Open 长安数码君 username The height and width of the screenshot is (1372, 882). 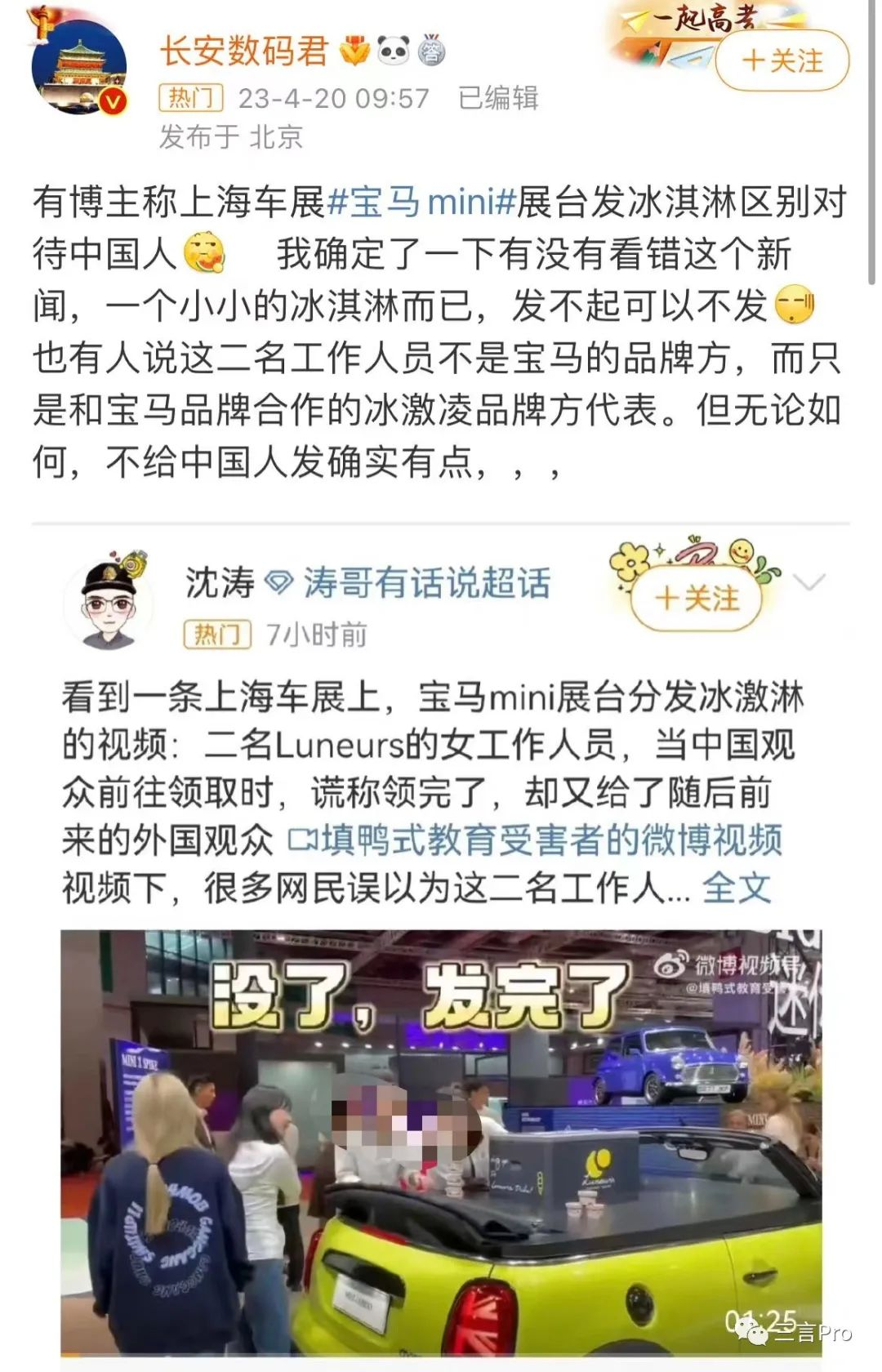pyautogui.click(x=243, y=51)
